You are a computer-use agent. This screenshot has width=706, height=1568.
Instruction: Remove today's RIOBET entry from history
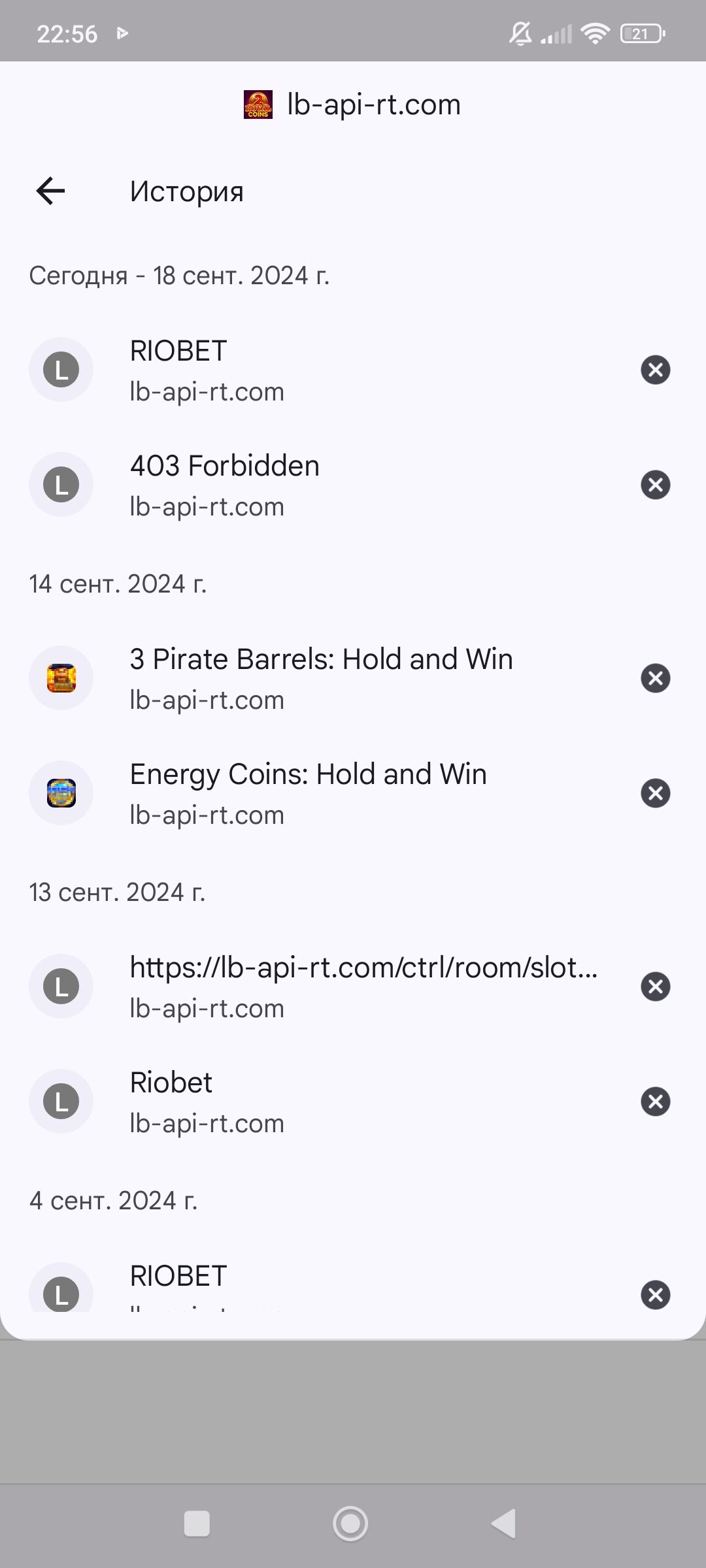655,370
